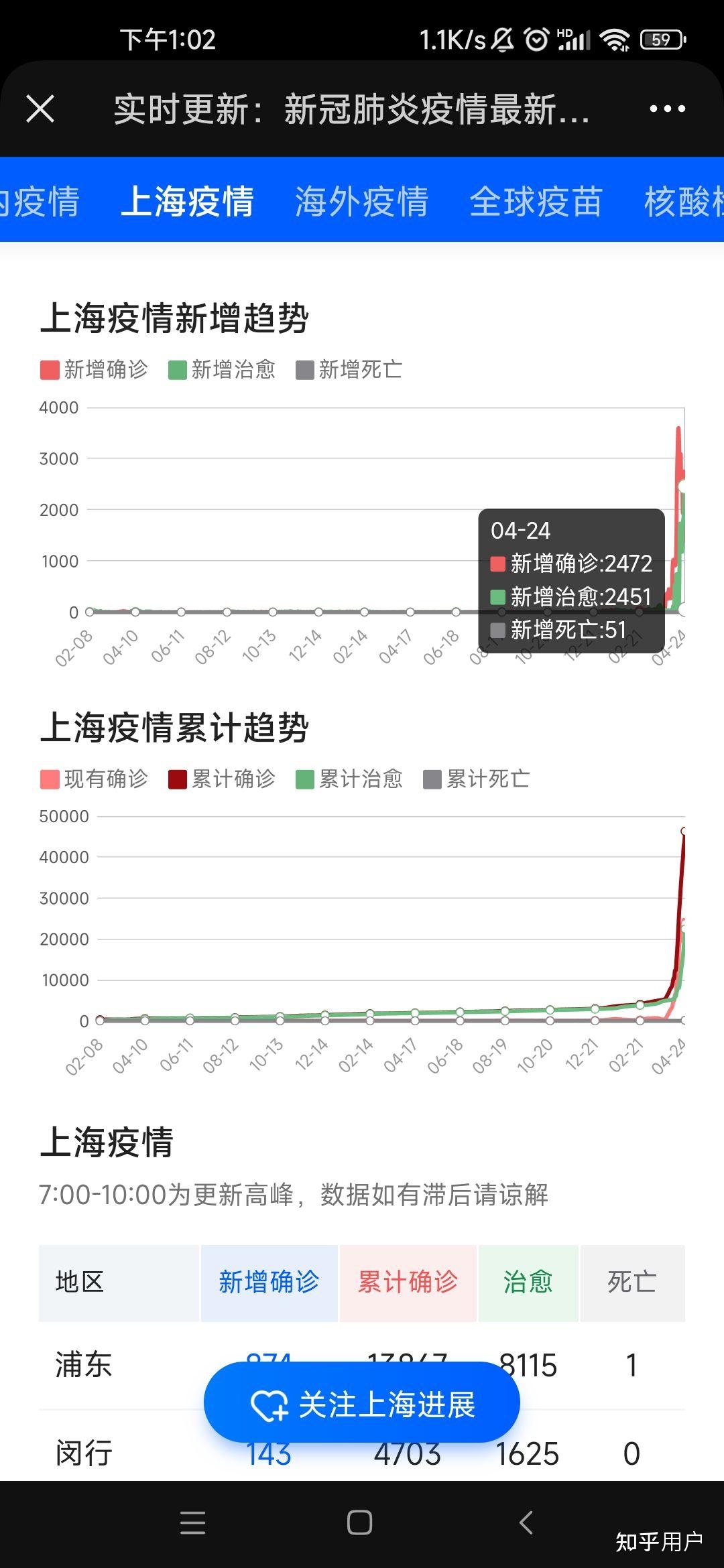The width and height of the screenshot is (724, 1568).
Task: Close the web page with the X icon
Action: coord(40,109)
